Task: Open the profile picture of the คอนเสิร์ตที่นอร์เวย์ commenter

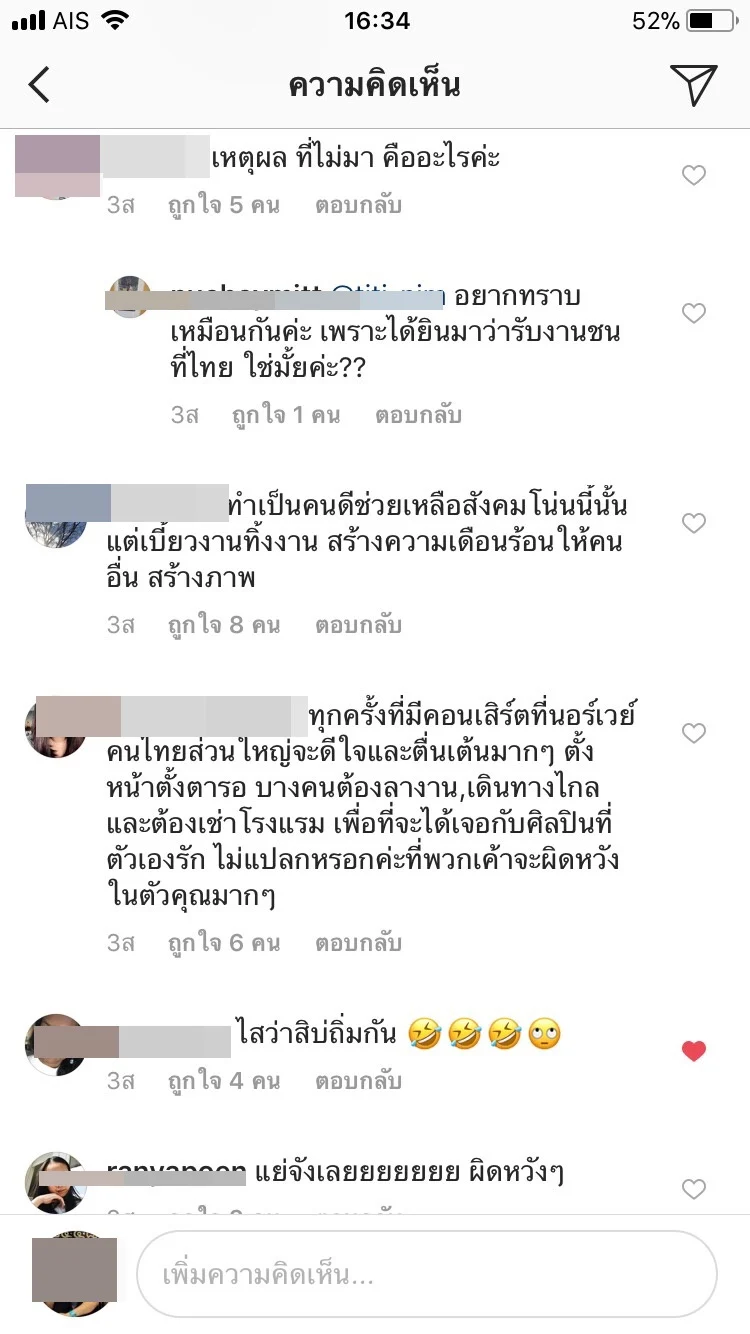Action: tap(54, 730)
